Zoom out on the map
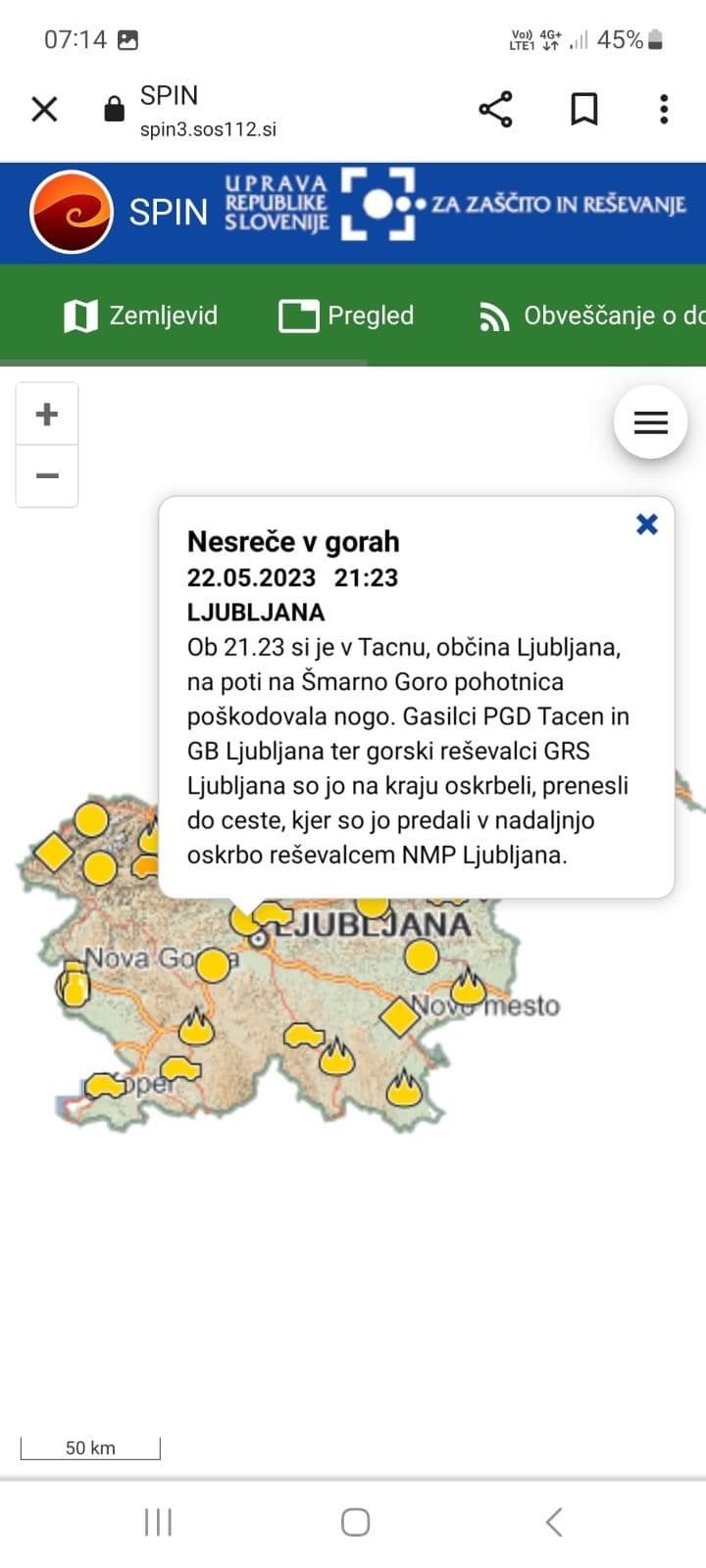 (47, 476)
